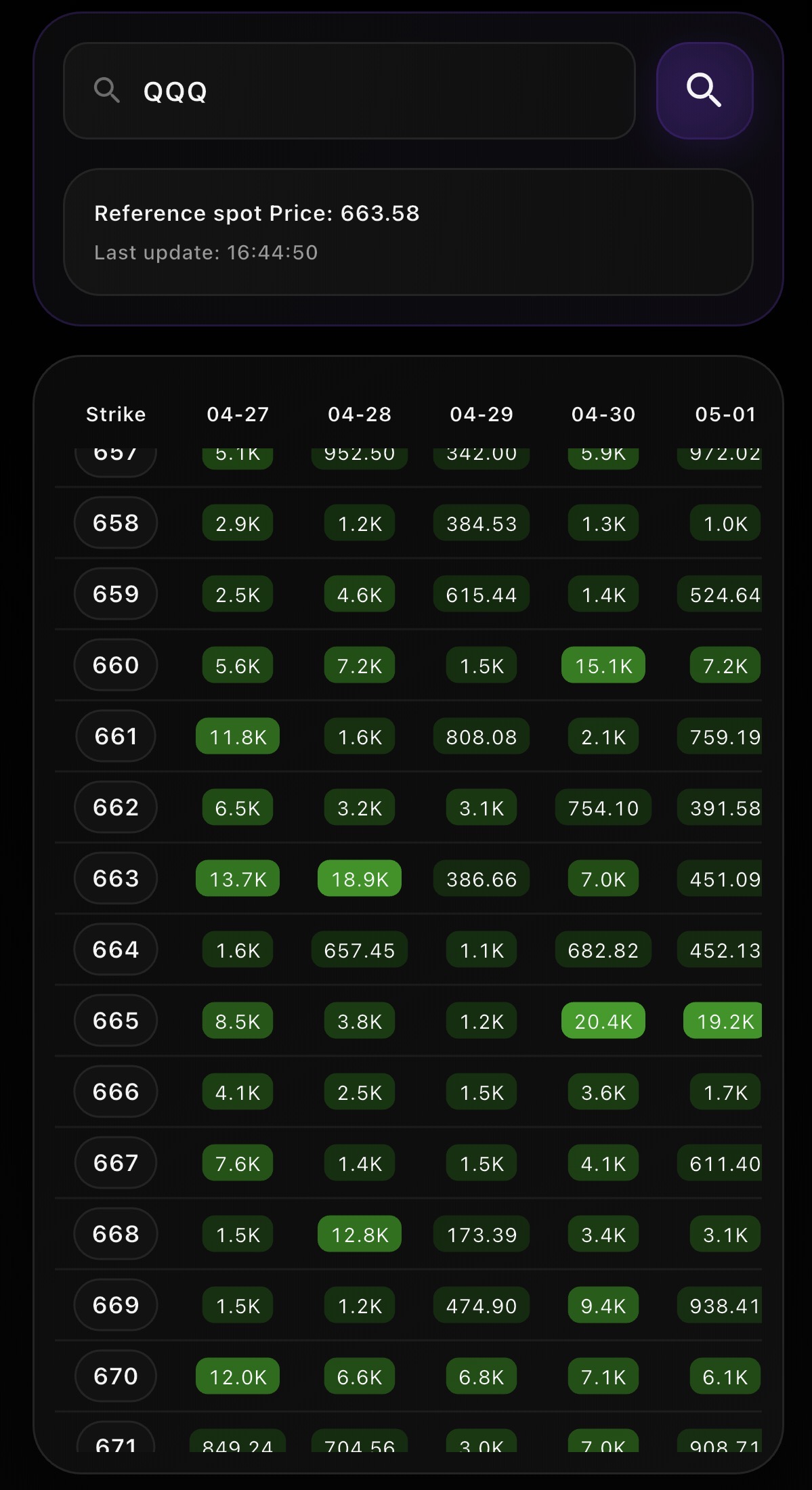Viewport: 812px width, 1490px height.
Task: Click the 04-27 date column header
Action: click(237, 414)
